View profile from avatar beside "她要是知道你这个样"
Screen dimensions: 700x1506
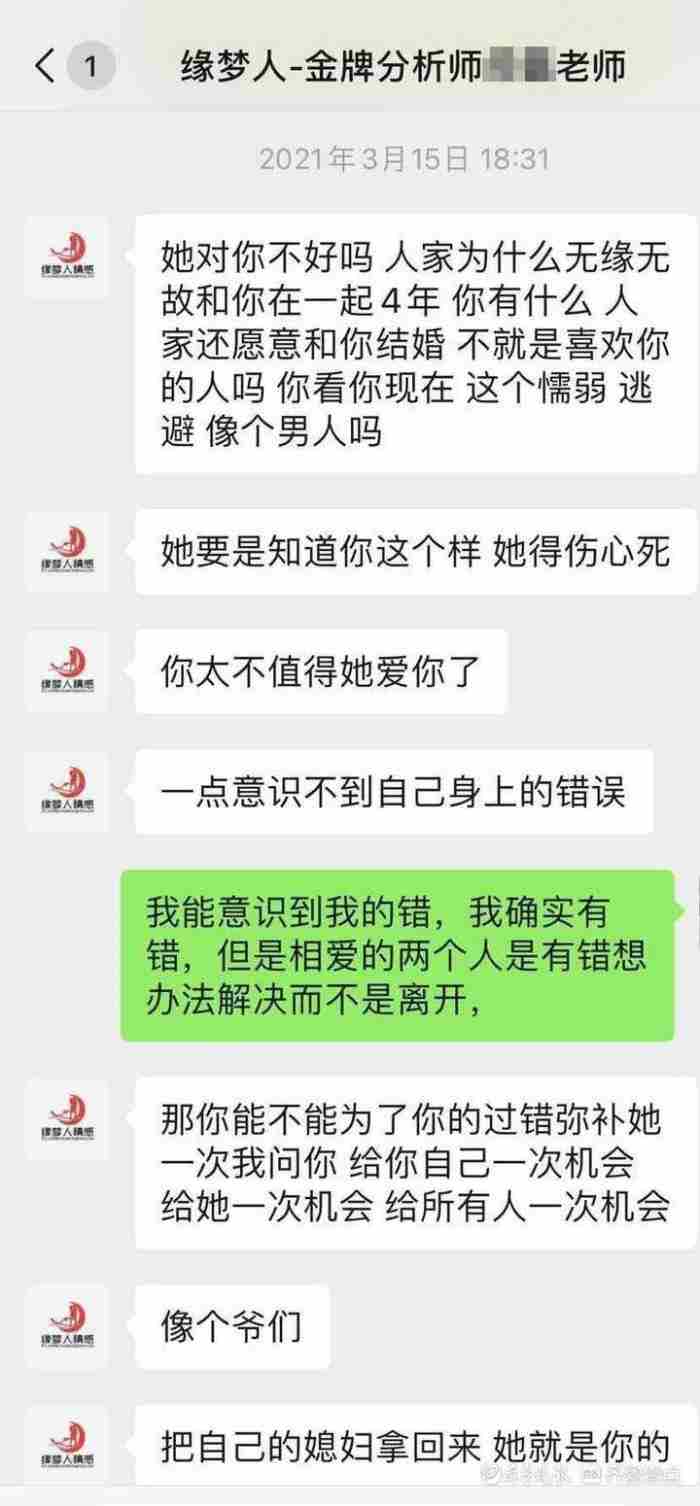[67, 551]
